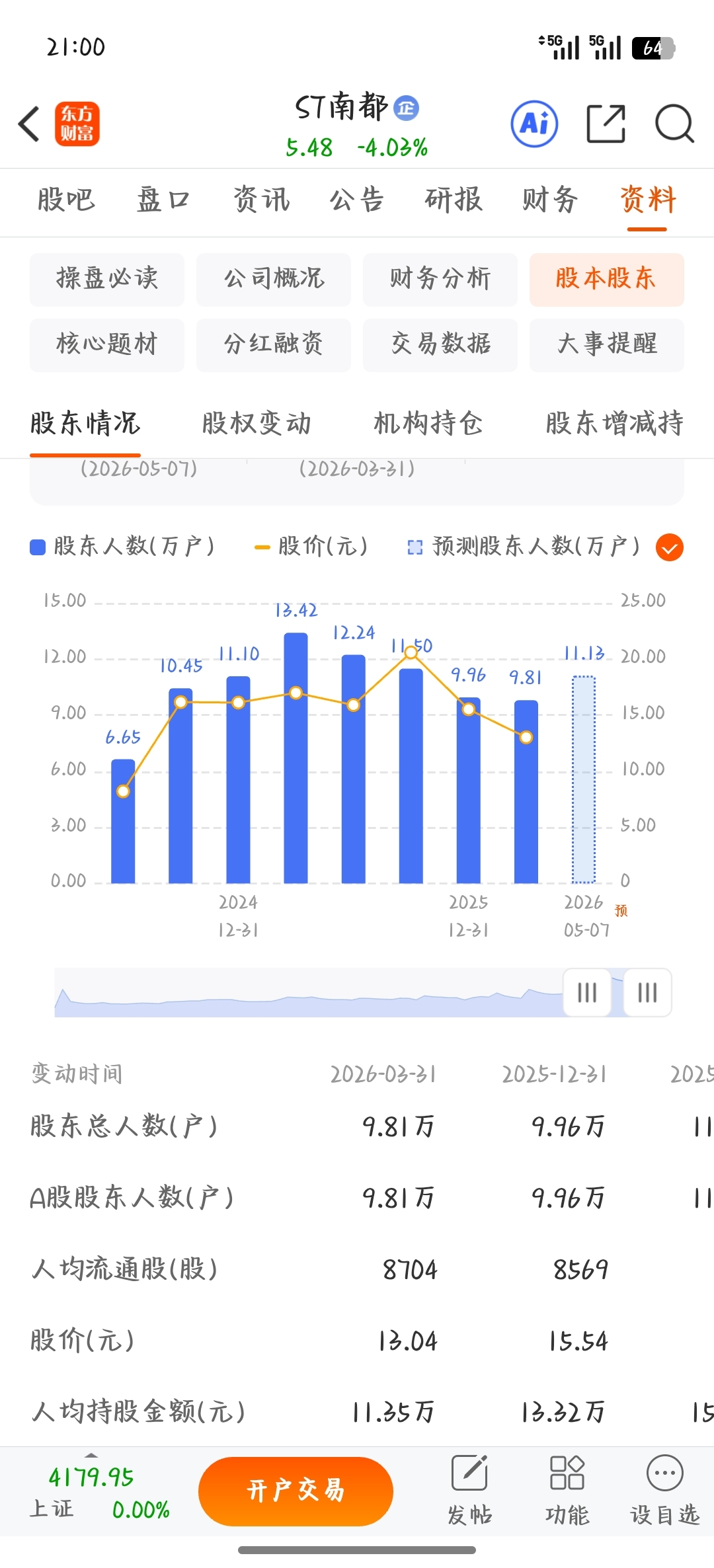Share this stock page
The width and height of the screenshot is (714, 1568).
point(606,124)
